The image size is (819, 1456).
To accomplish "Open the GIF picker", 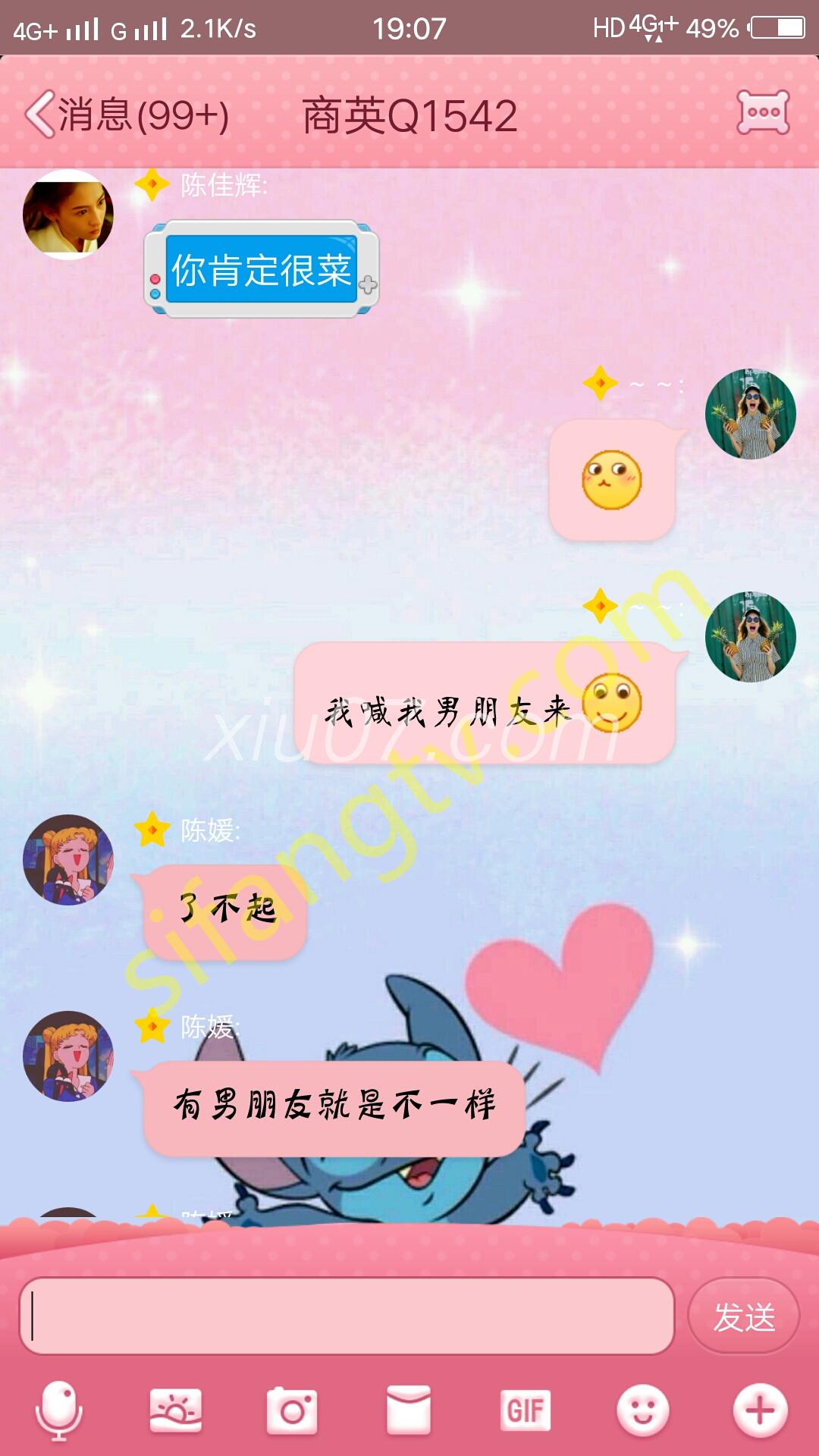I will click(x=525, y=1410).
